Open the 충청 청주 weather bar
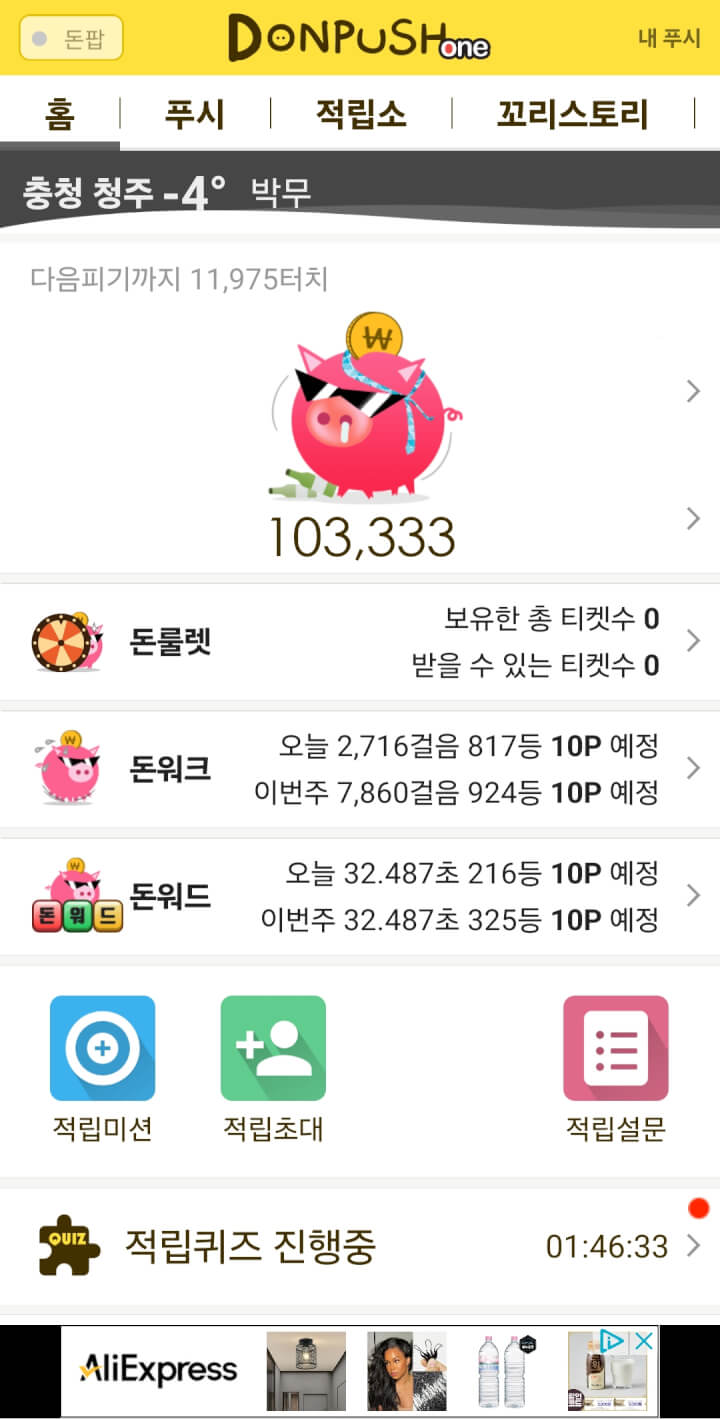Screen dimensions: 720x1419 [360, 190]
